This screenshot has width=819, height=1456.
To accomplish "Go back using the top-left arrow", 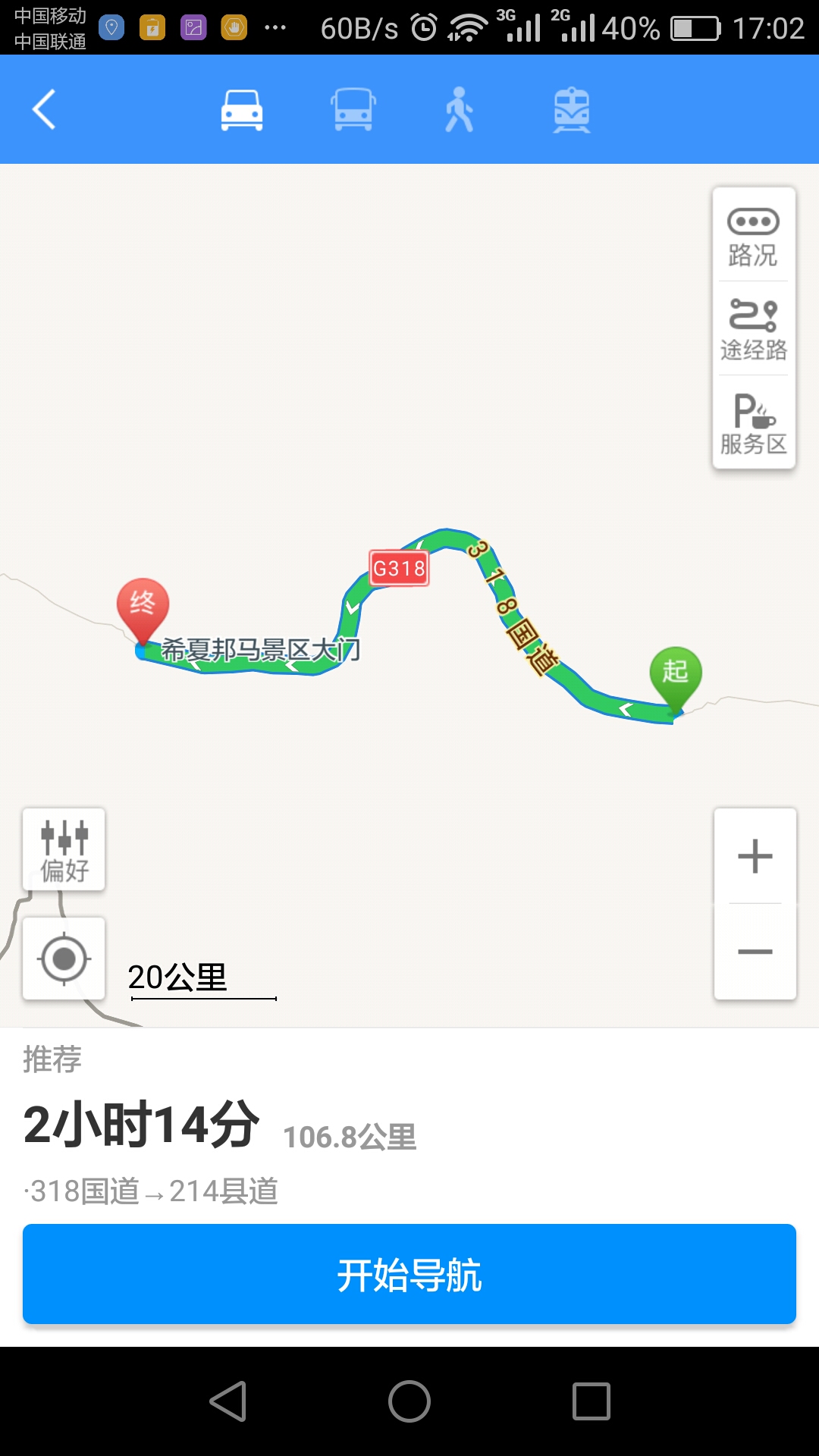I will (45, 110).
